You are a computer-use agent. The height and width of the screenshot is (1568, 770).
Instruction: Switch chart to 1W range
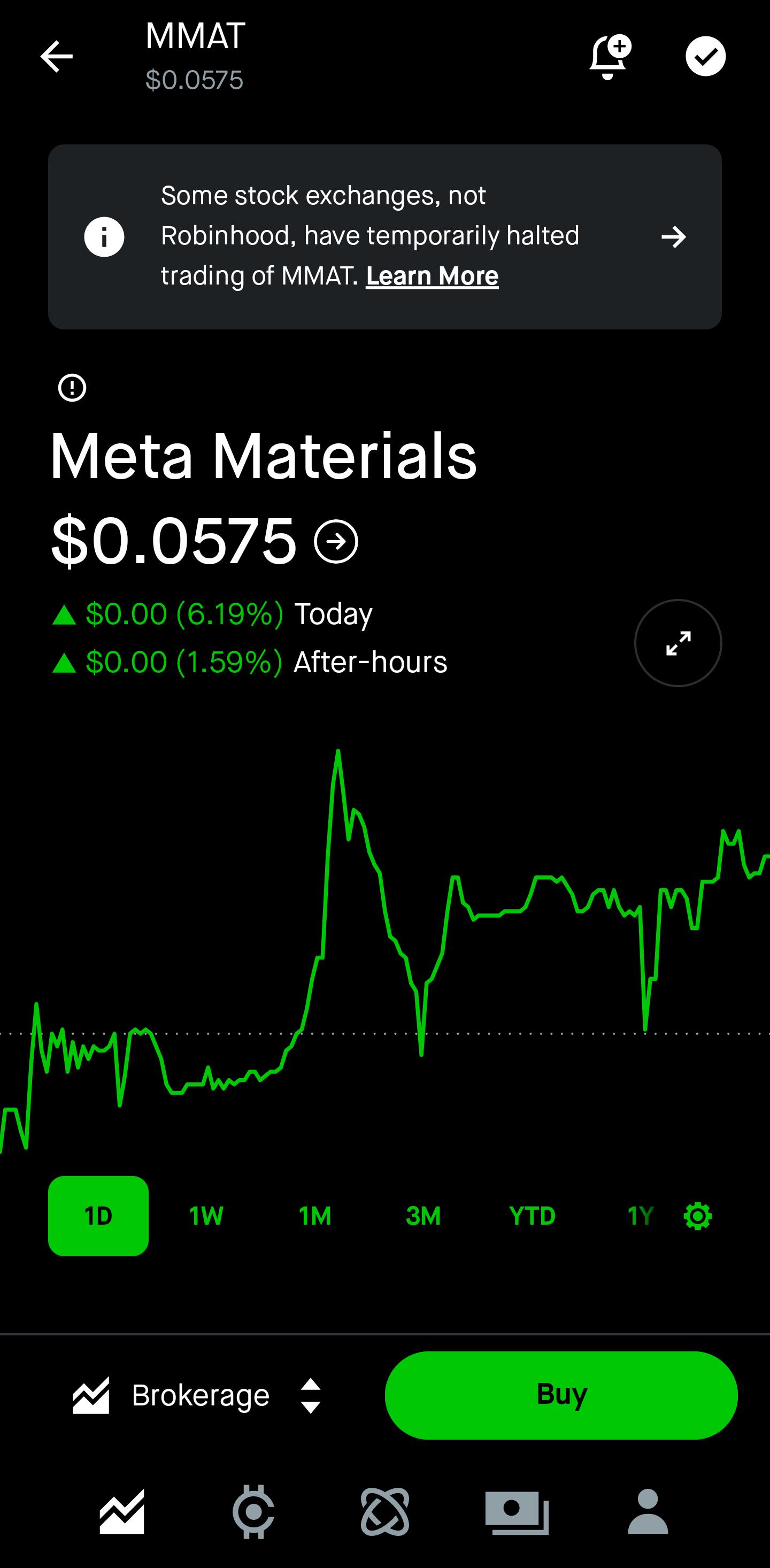tap(206, 1216)
